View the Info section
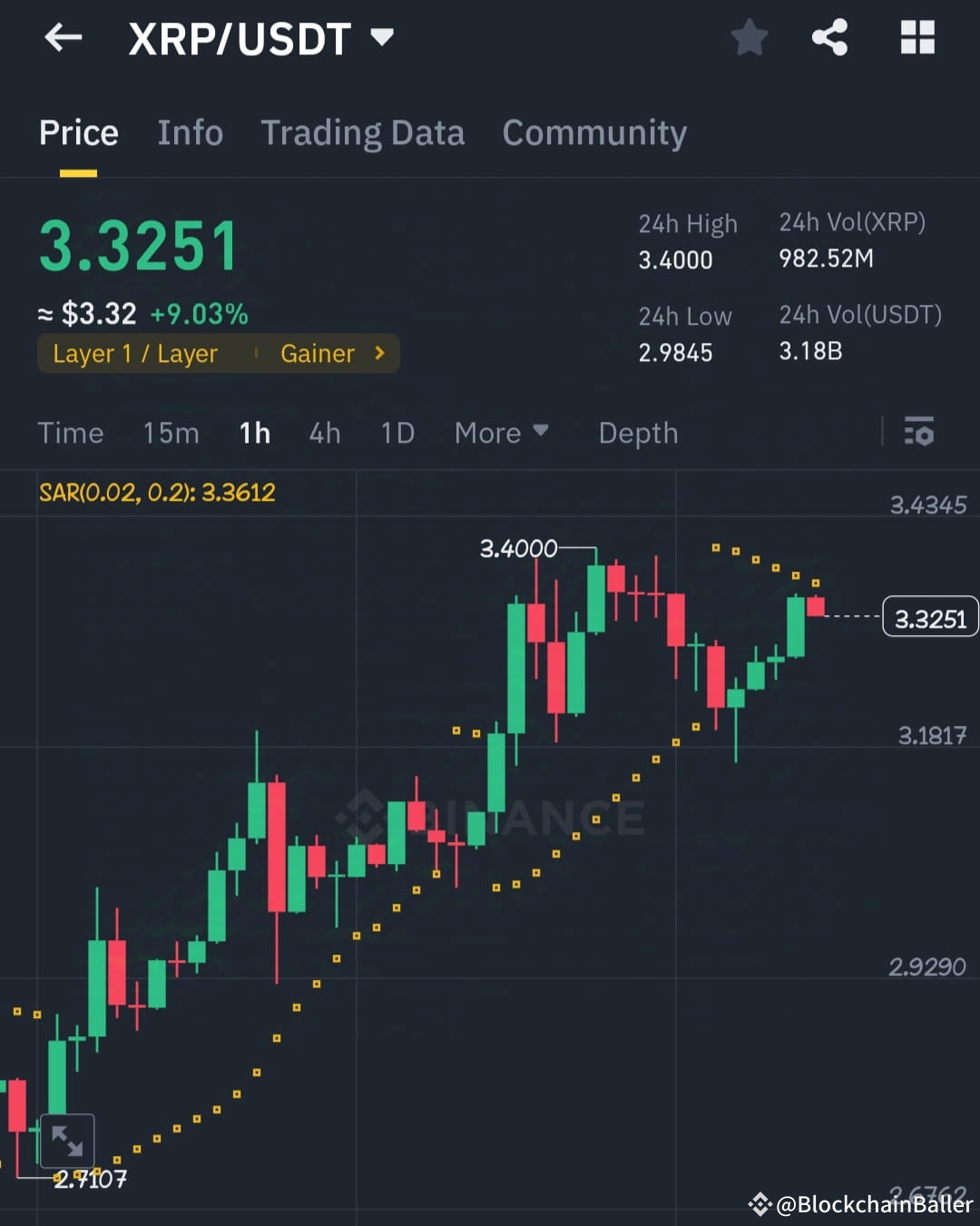 [191, 132]
